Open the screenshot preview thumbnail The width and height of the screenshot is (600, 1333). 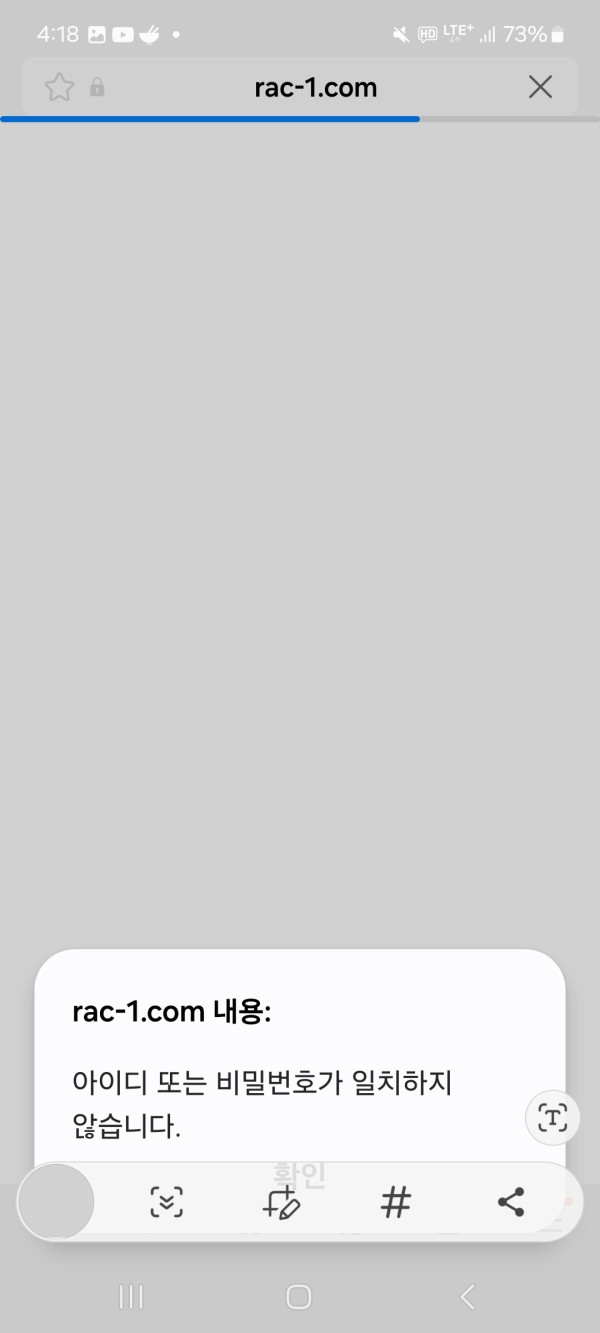56,1201
